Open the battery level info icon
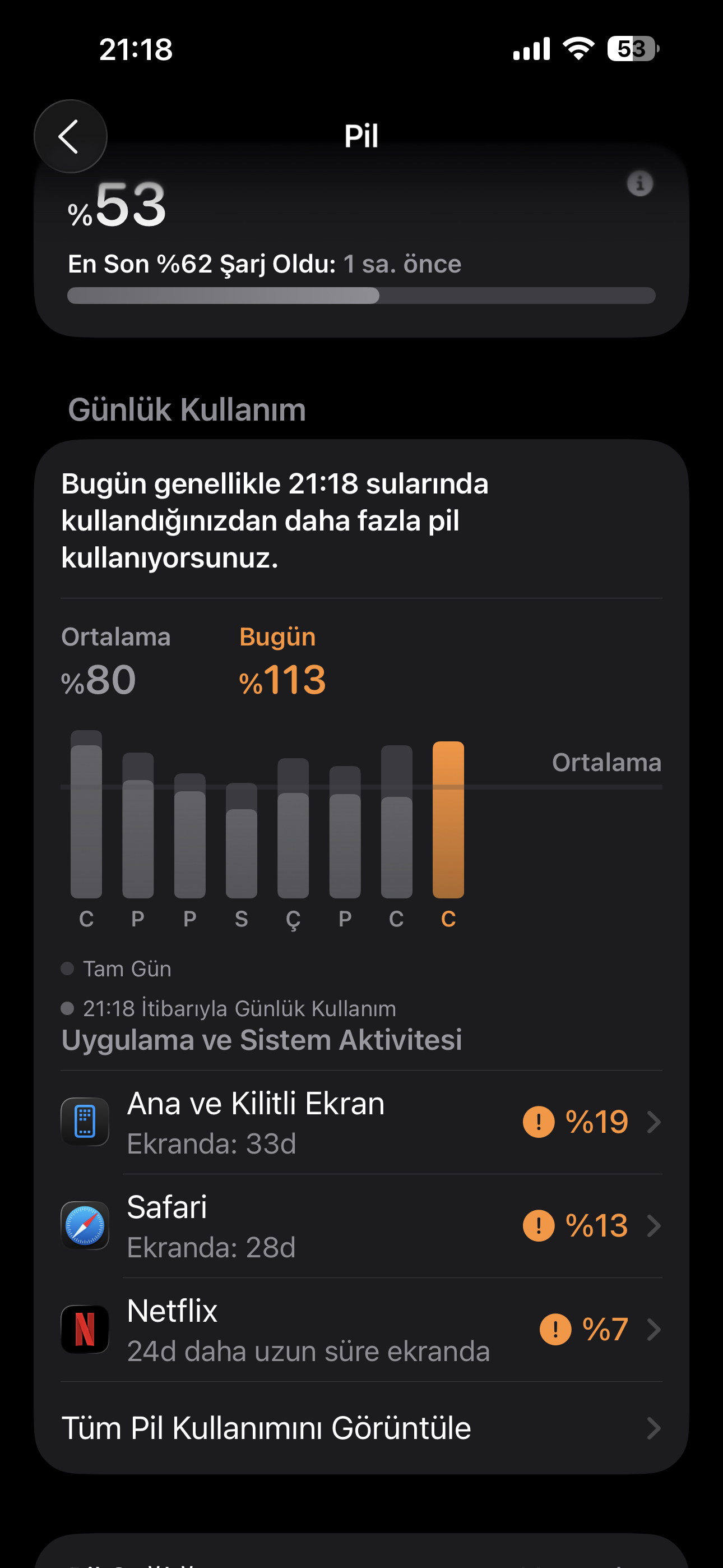The image size is (723, 1568). [639, 183]
